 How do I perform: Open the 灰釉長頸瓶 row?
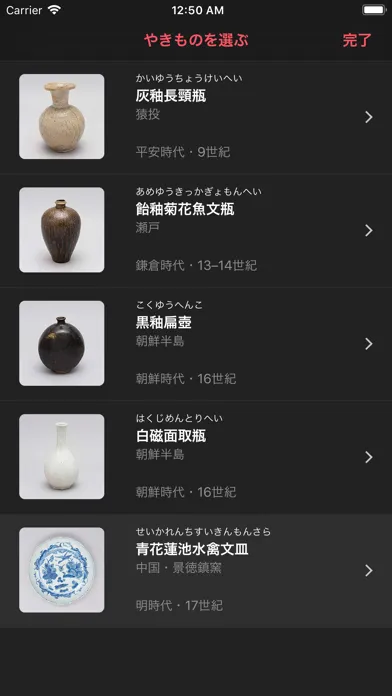coord(196,117)
